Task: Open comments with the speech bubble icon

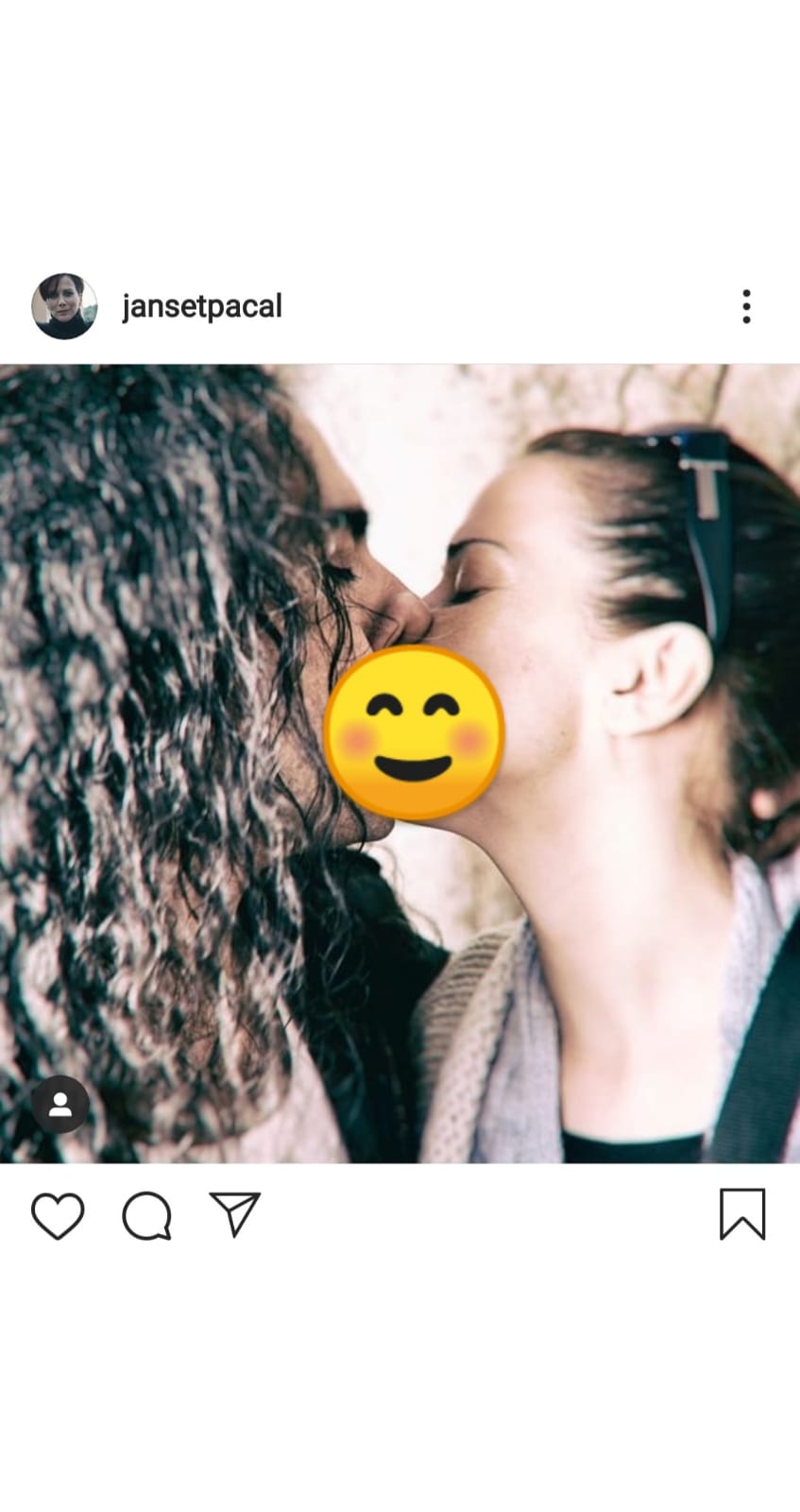Action: [x=147, y=1215]
